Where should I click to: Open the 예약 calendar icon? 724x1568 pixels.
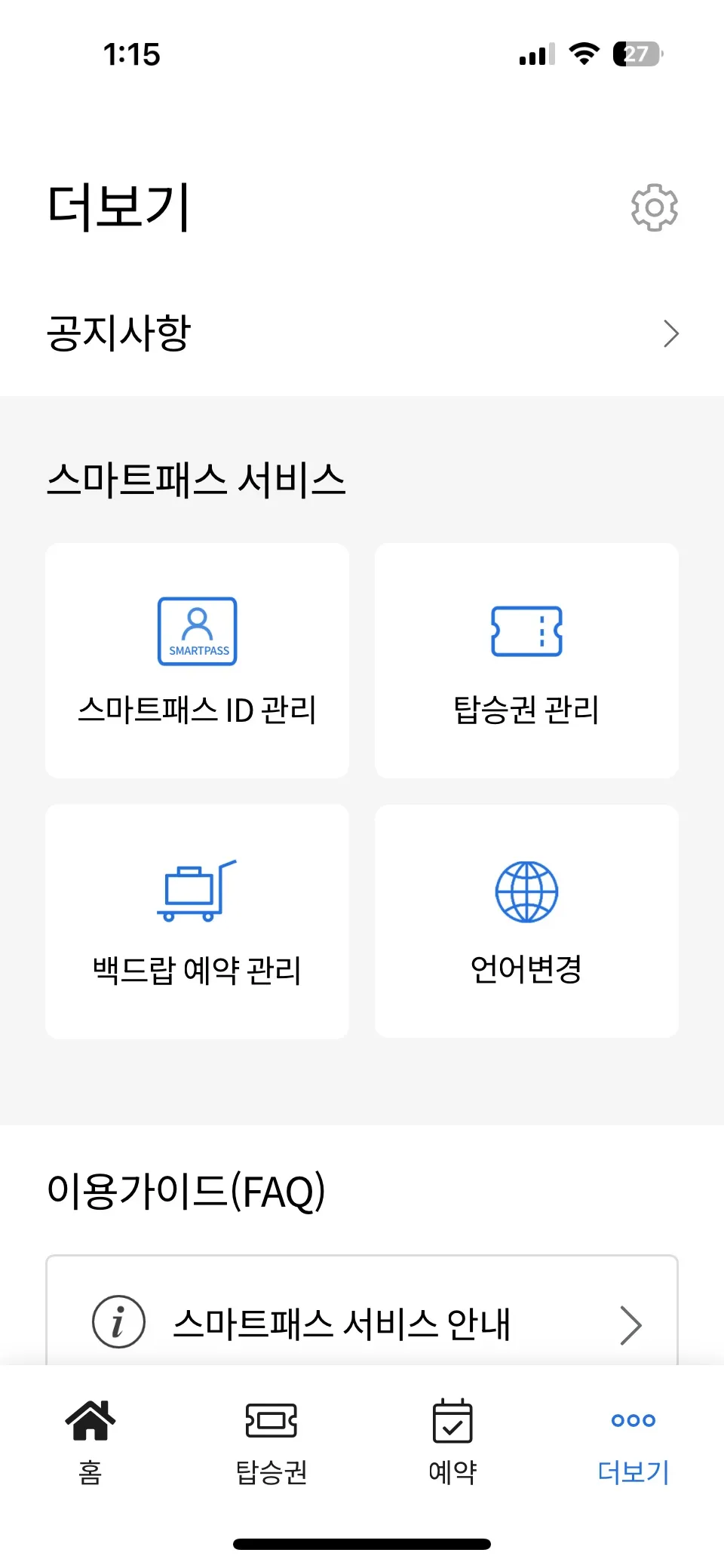[451, 1421]
